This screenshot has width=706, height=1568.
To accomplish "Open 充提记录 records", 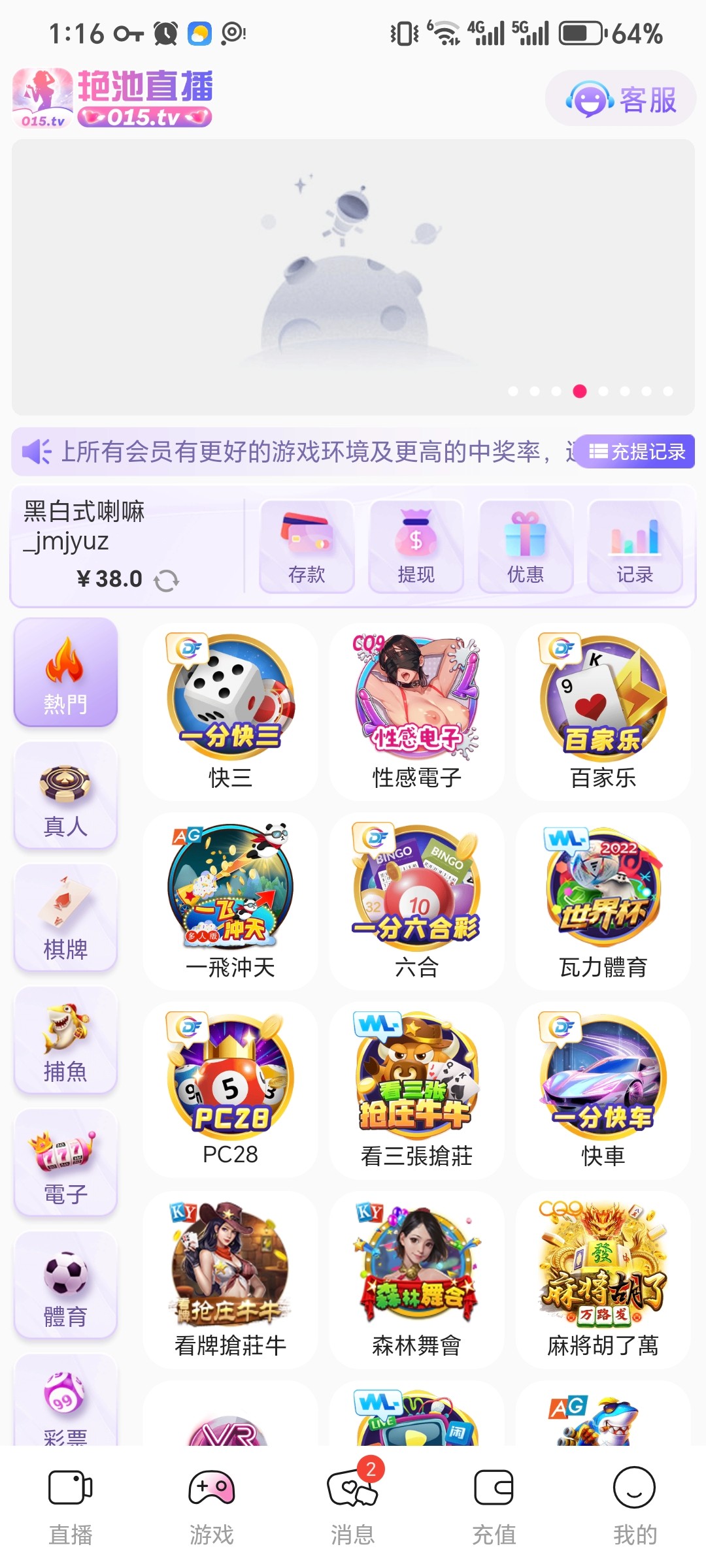I will pos(637,451).
